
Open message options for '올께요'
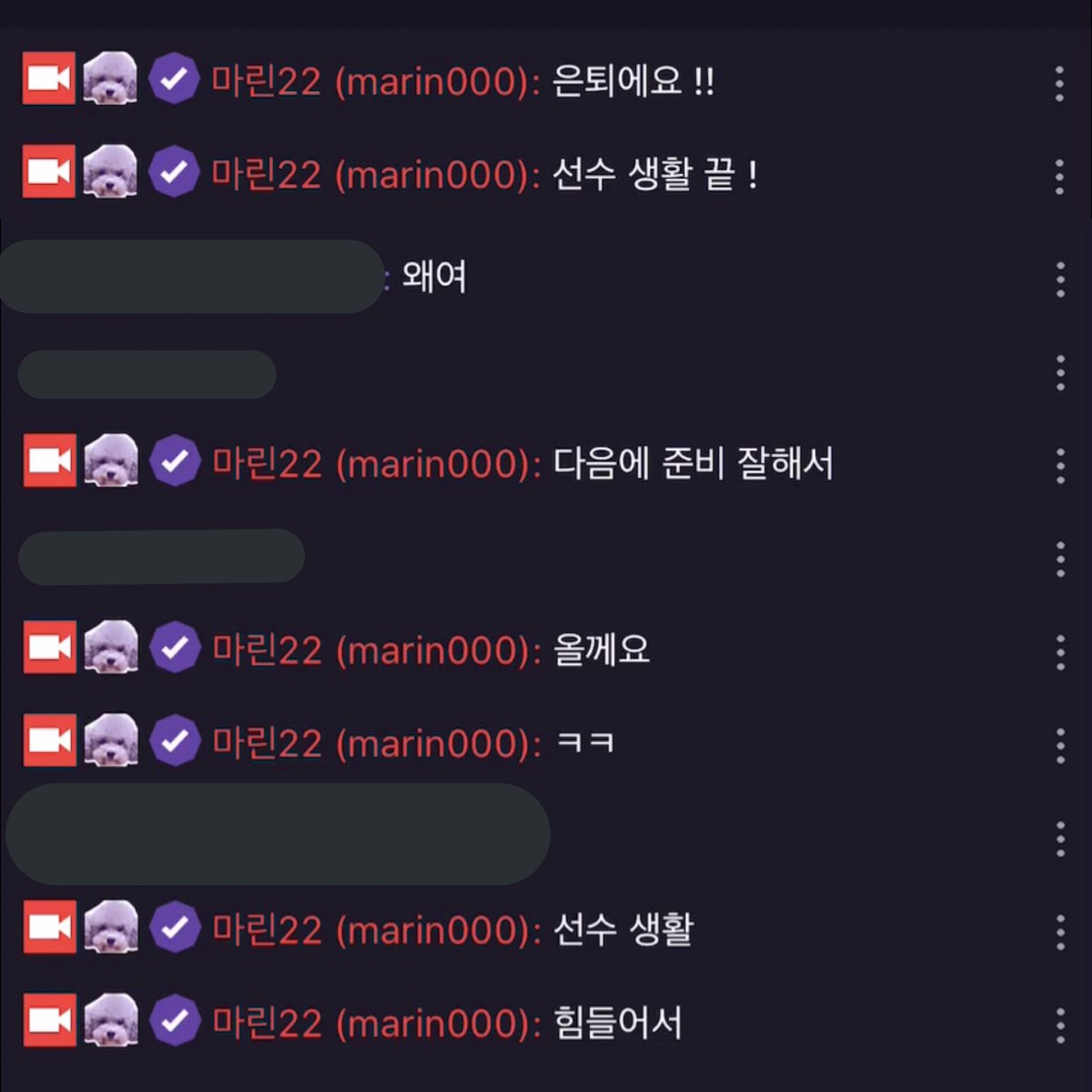pos(1060,652)
